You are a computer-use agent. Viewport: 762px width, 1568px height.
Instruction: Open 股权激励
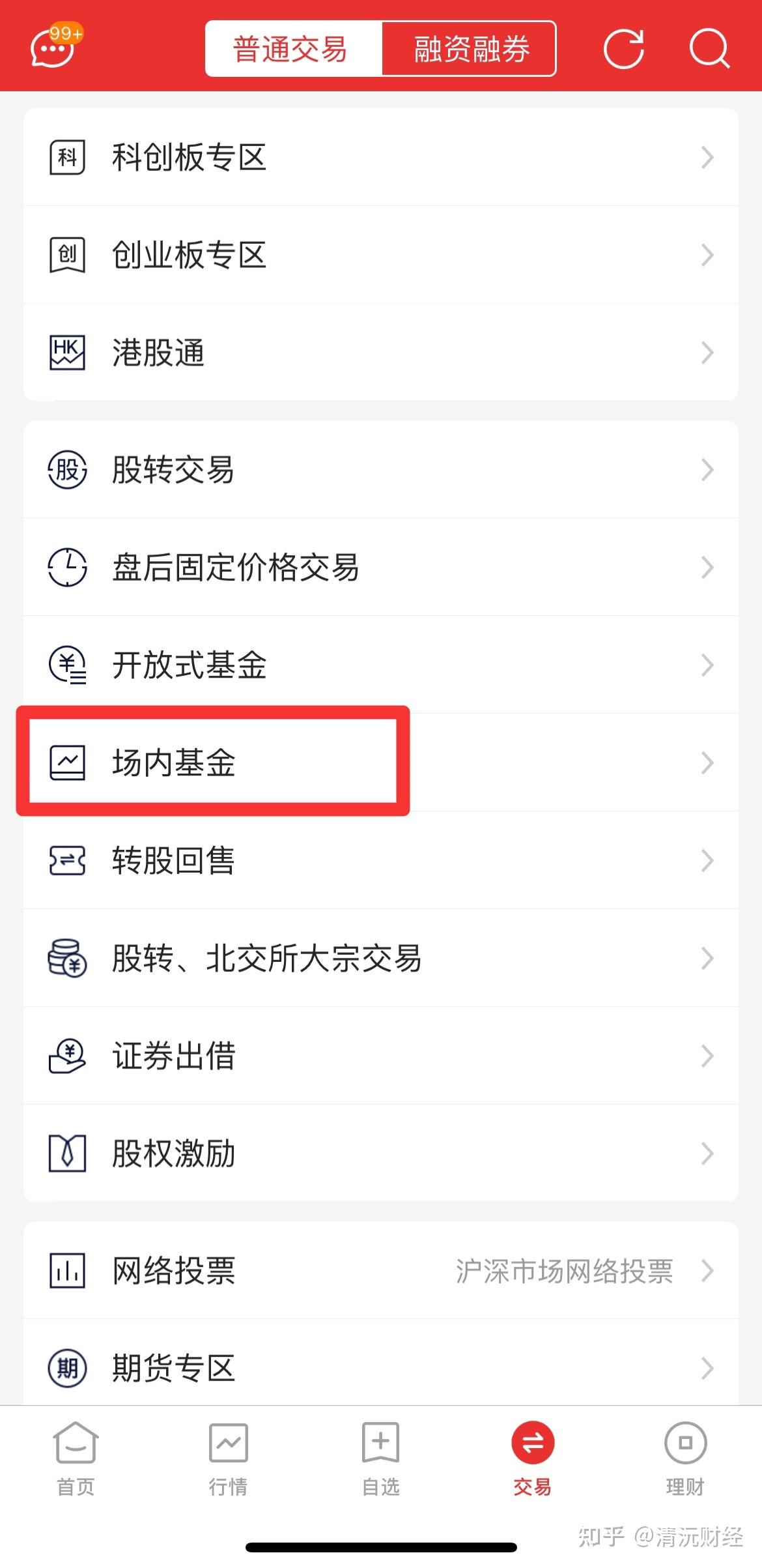(x=380, y=1154)
